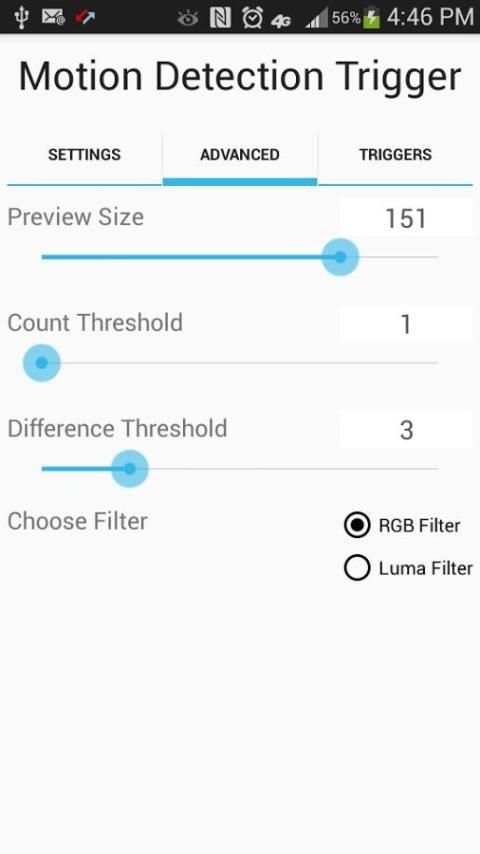Open the Triggers tab
This screenshot has width=480, height=854.
396,155
